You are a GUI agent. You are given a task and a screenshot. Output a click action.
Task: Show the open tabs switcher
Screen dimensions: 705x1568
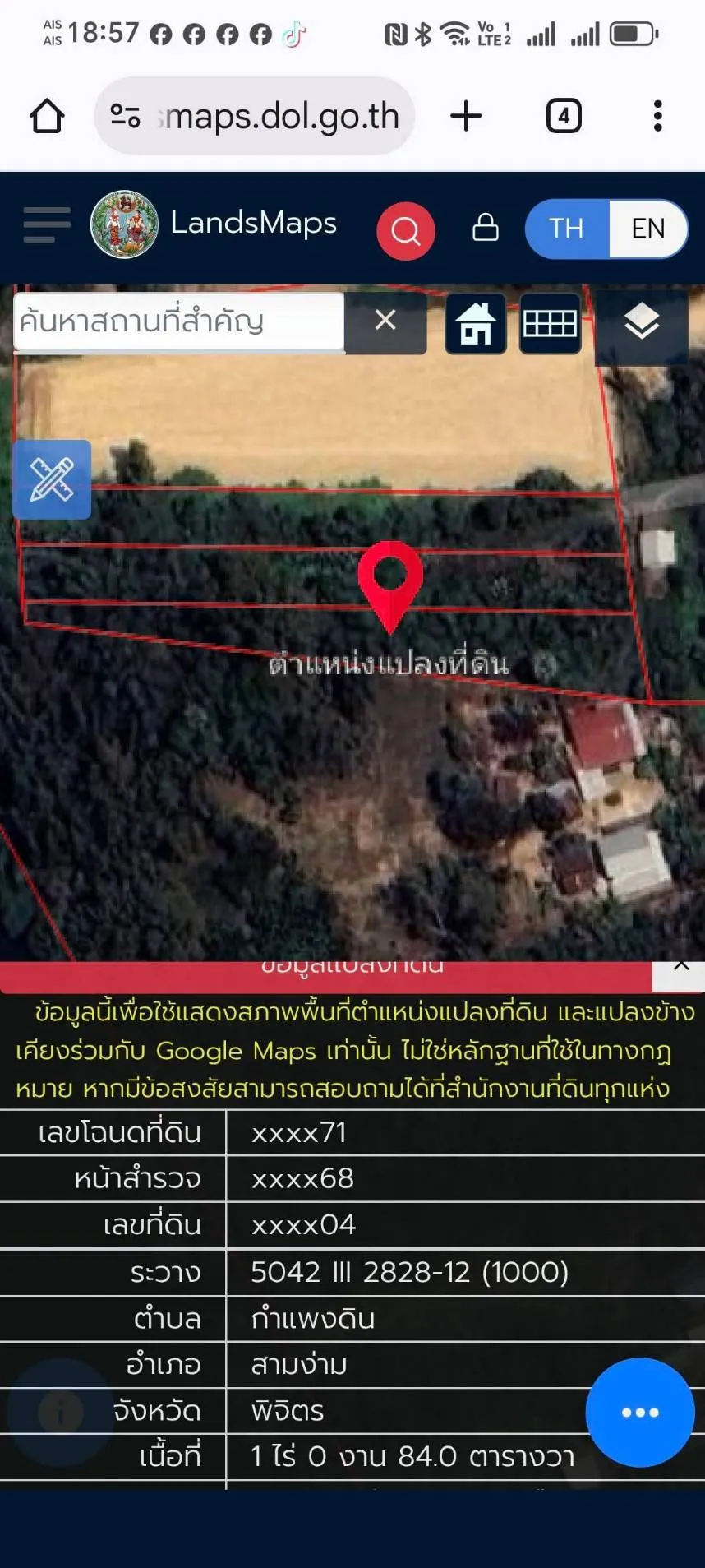pyautogui.click(x=564, y=116)
